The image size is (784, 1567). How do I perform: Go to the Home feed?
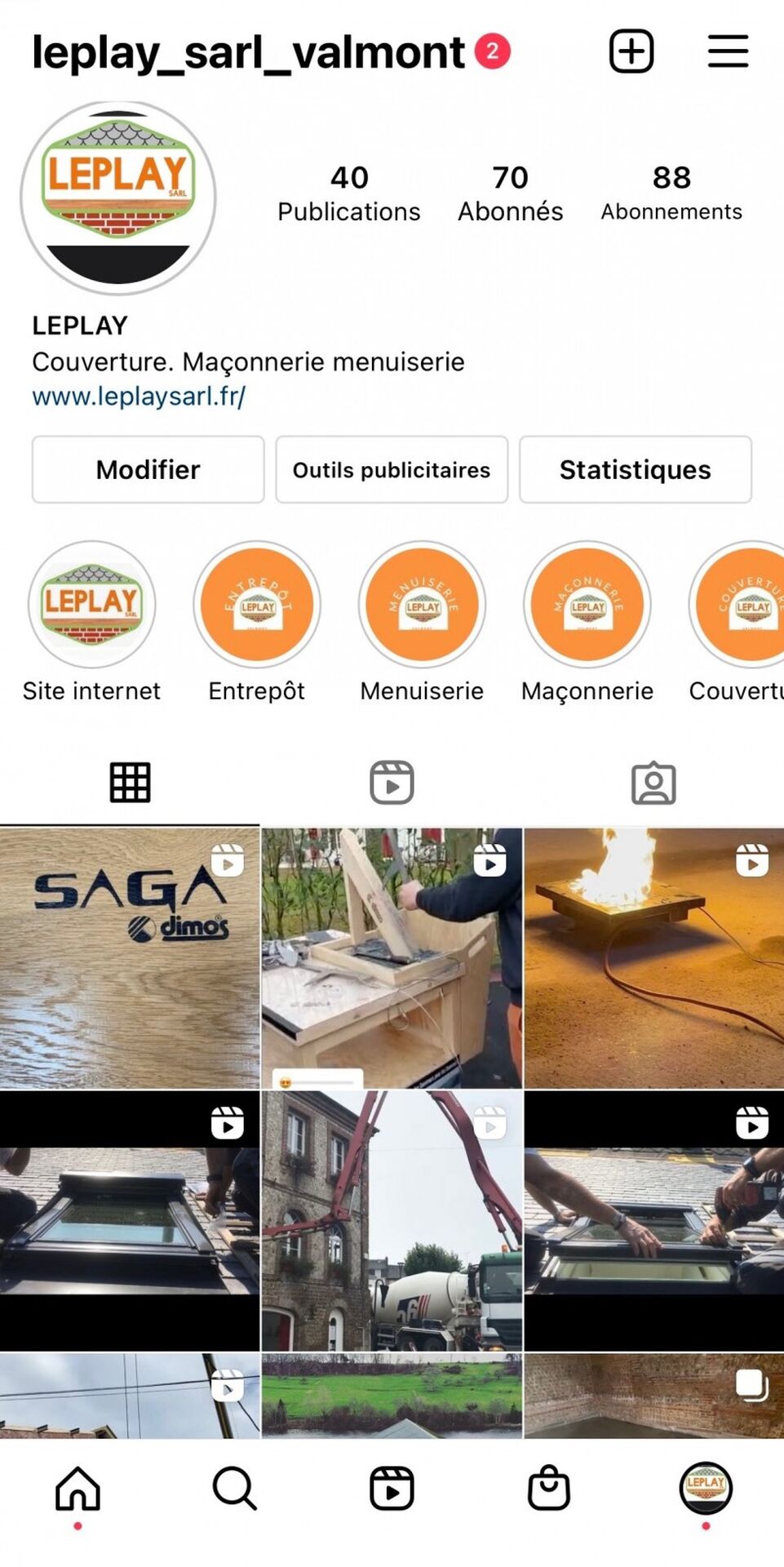[78, 1489]
